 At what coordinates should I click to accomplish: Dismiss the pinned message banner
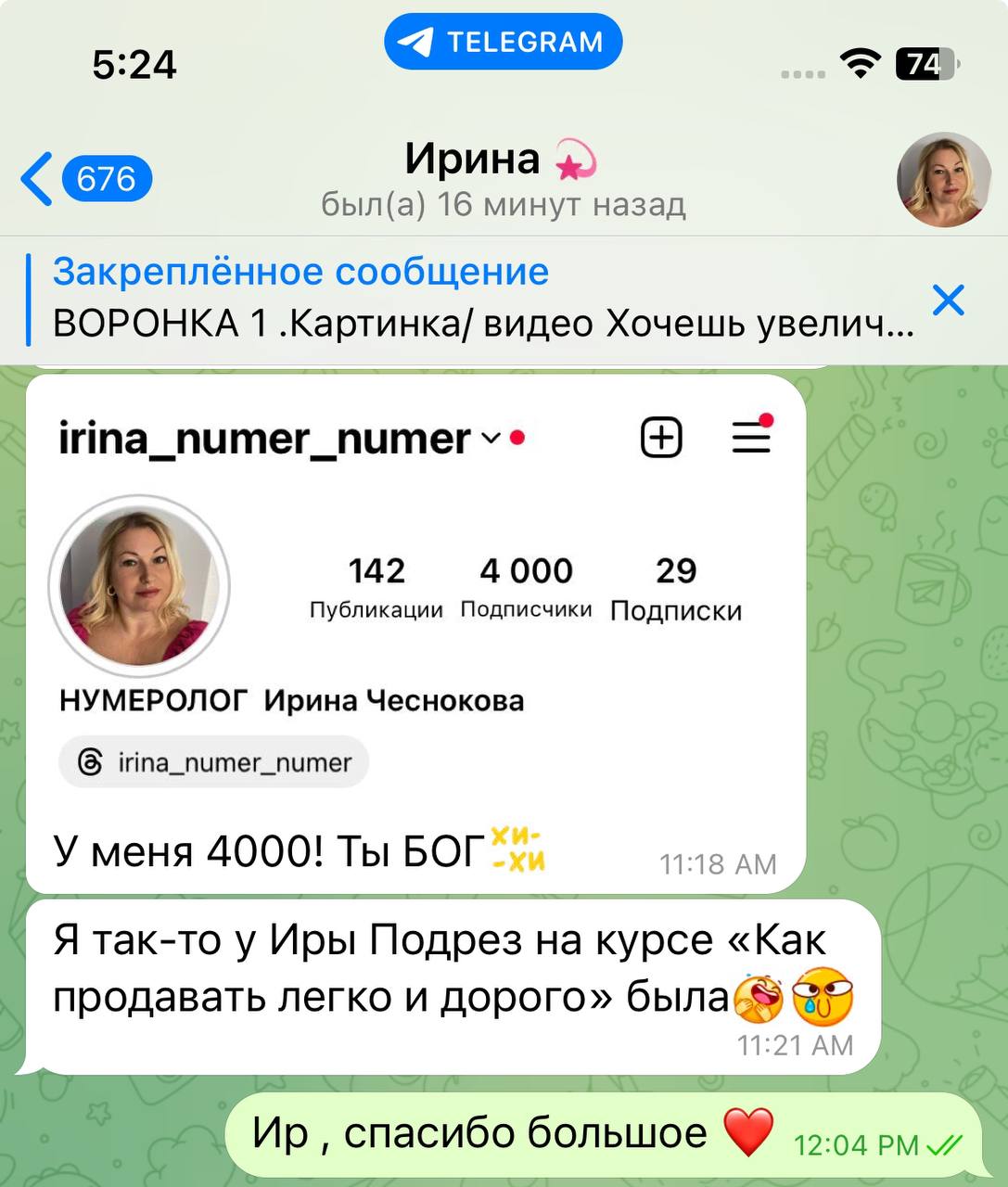coord(949,300)
